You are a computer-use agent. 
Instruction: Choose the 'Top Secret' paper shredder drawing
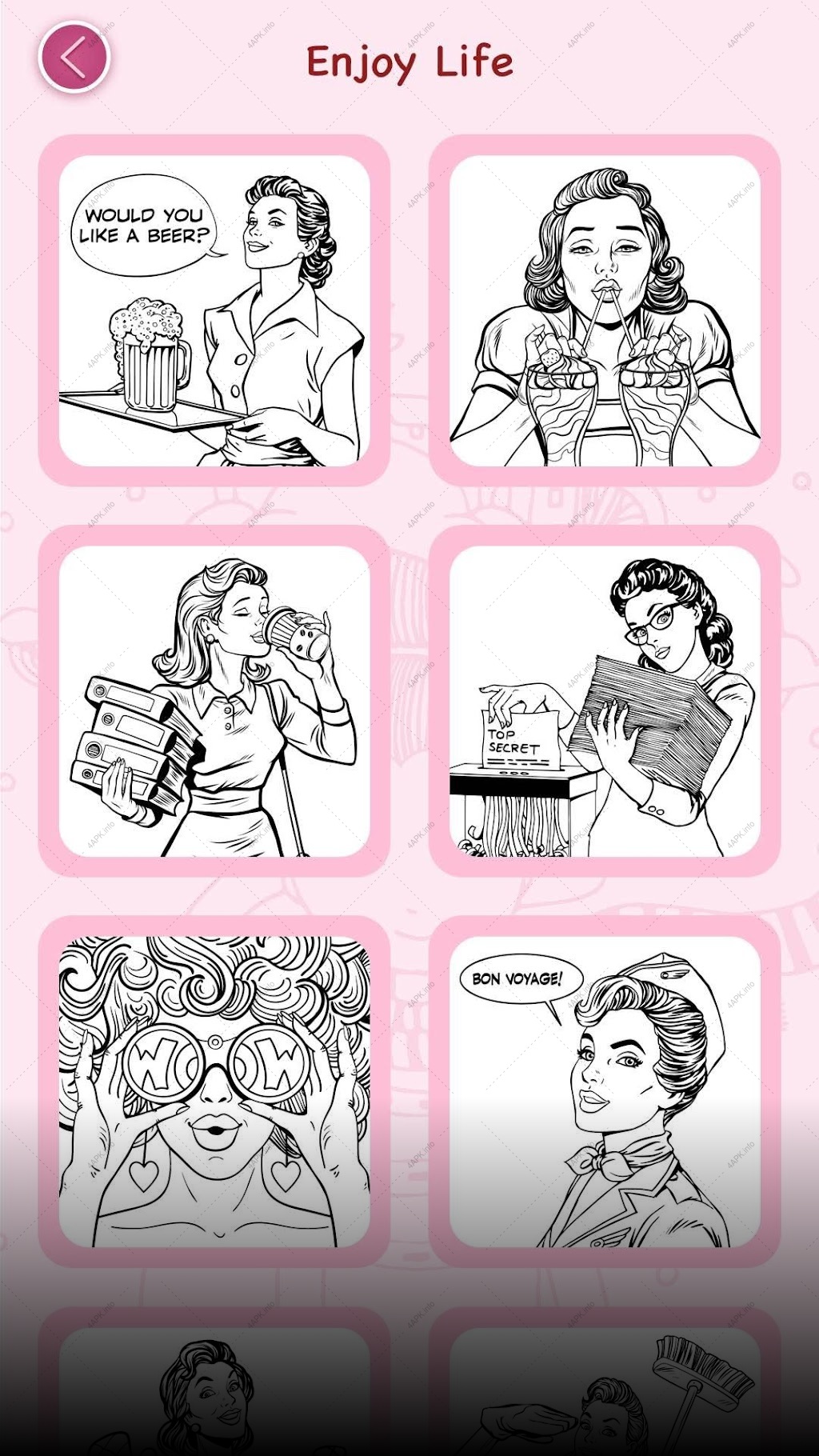click(x=605, y=701)
